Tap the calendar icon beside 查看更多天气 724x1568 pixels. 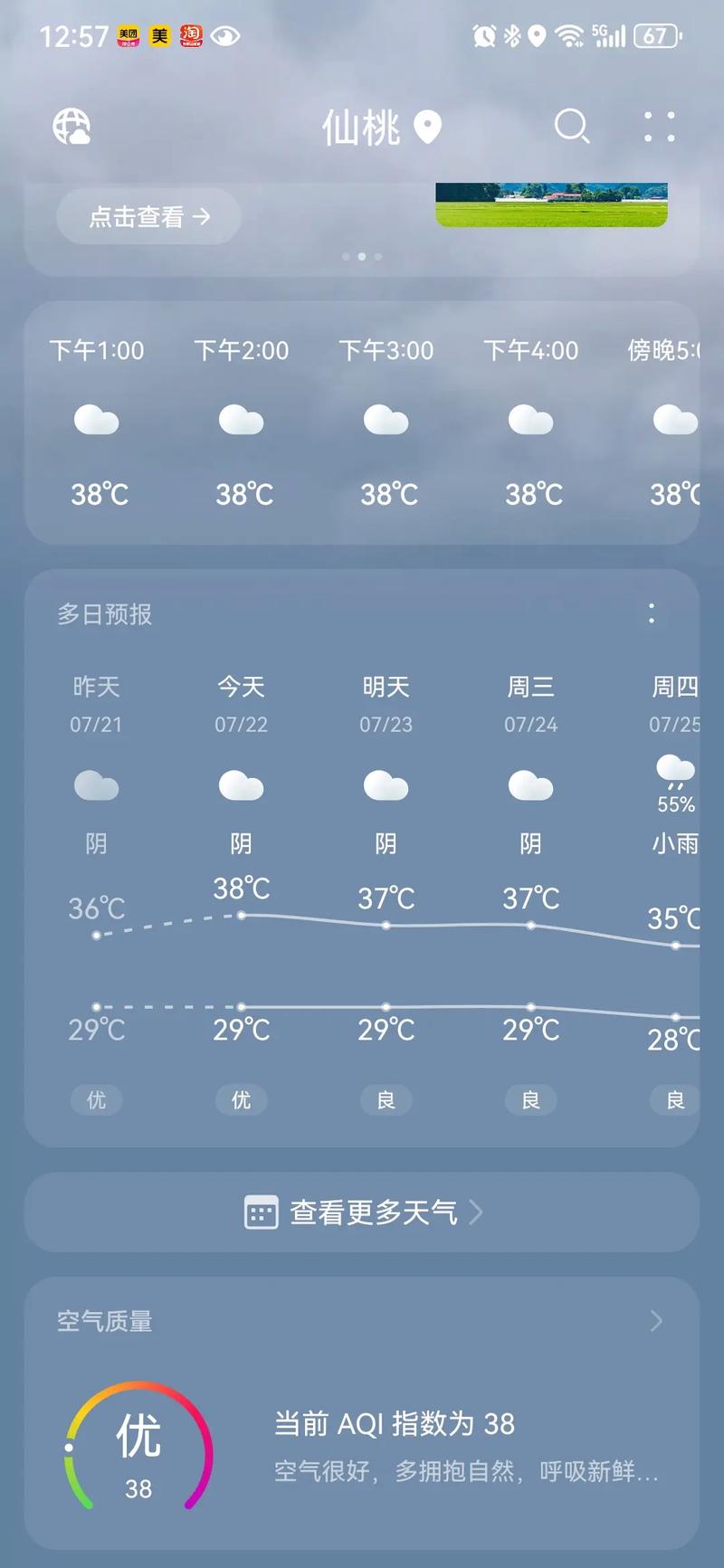262,1212
